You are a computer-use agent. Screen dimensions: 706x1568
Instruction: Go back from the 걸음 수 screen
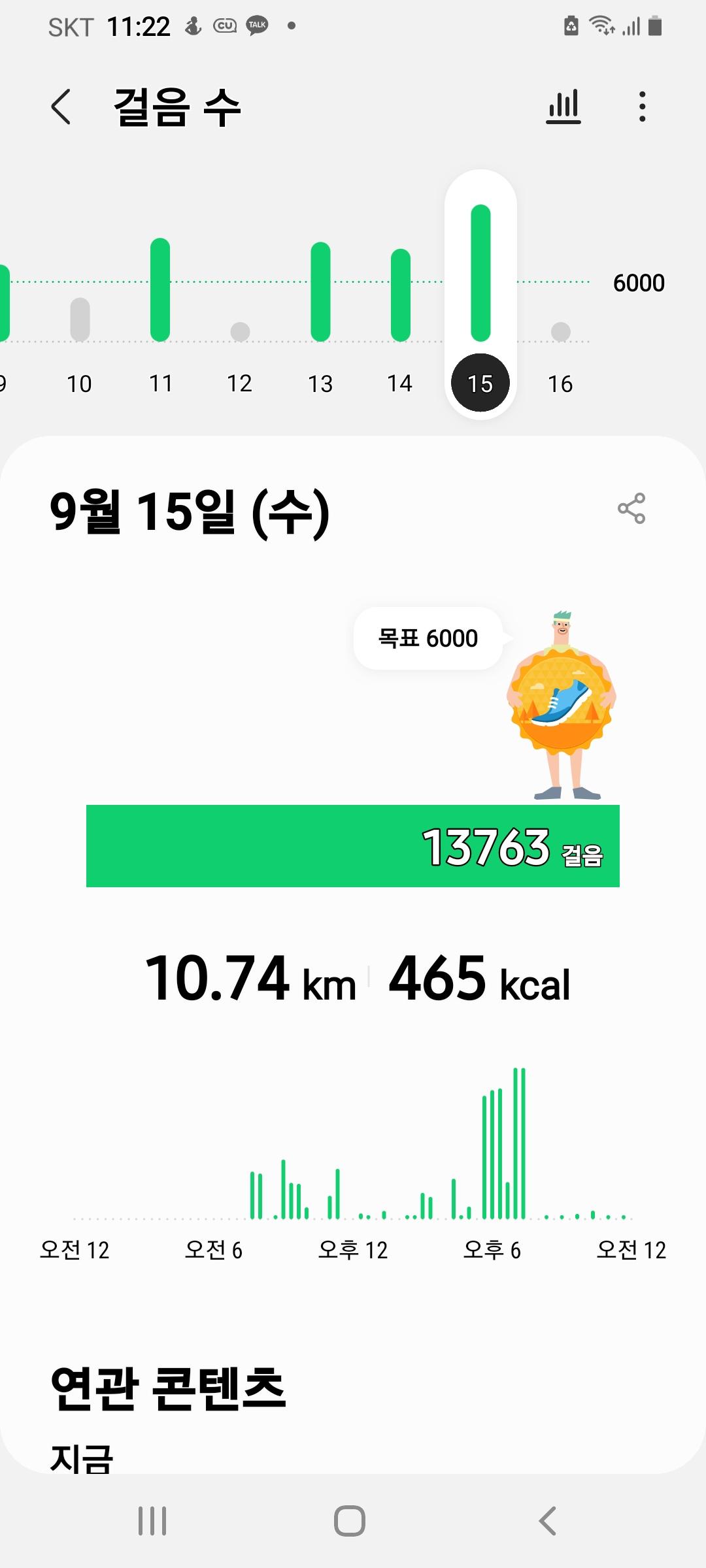tap(61, 107)
